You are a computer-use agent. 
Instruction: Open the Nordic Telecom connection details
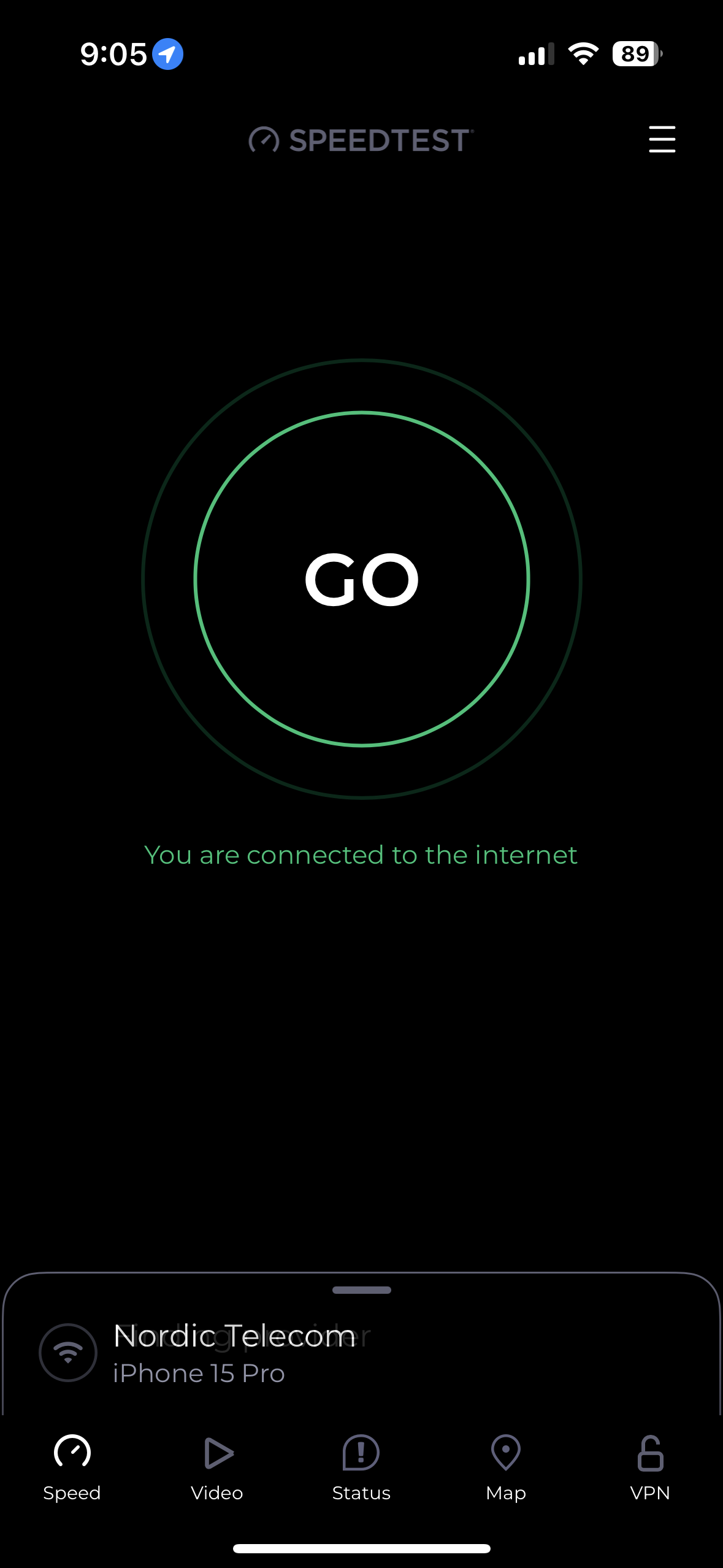(235, 1351)
